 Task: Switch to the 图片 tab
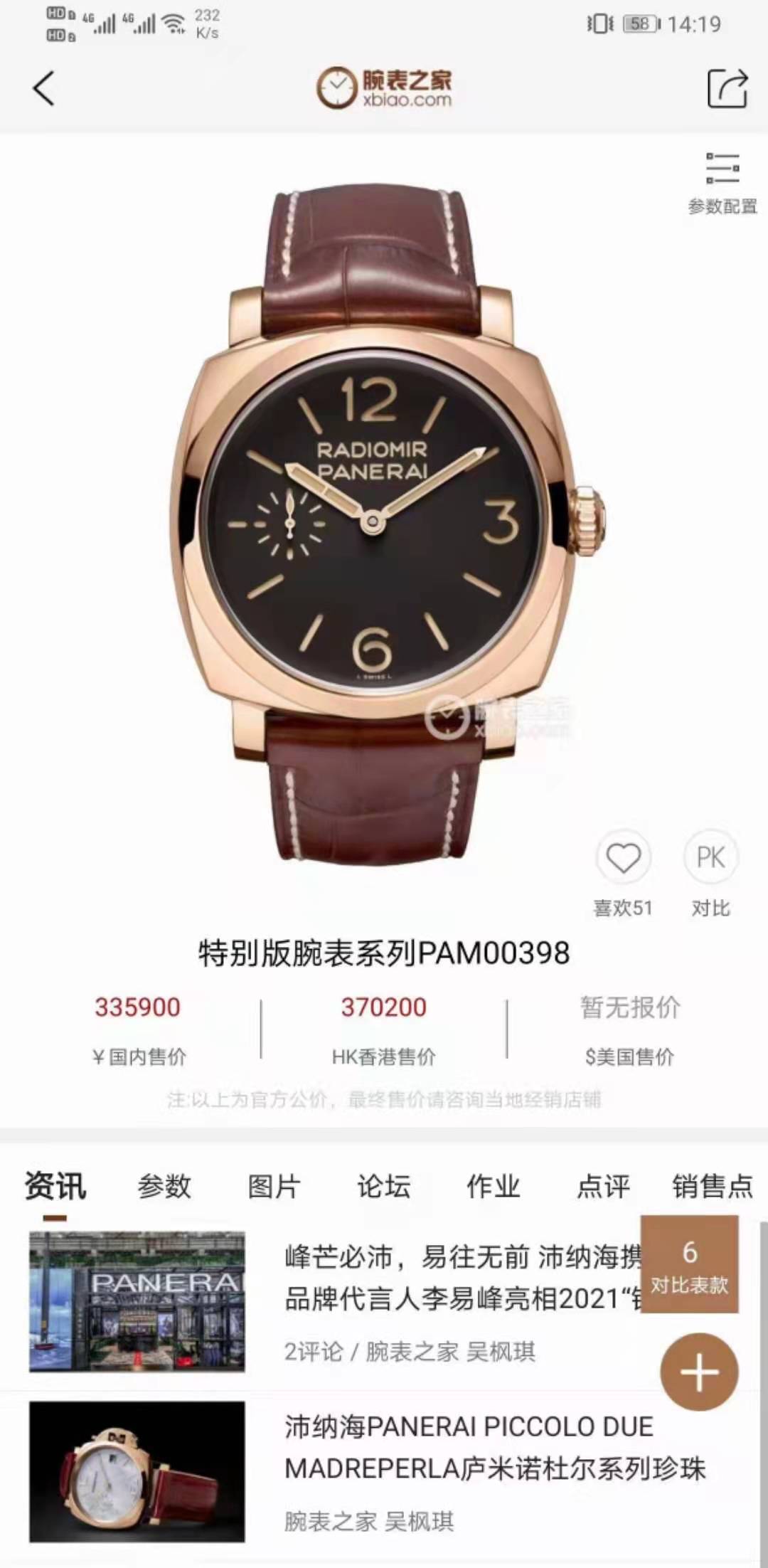click(x=274, y=1186)
